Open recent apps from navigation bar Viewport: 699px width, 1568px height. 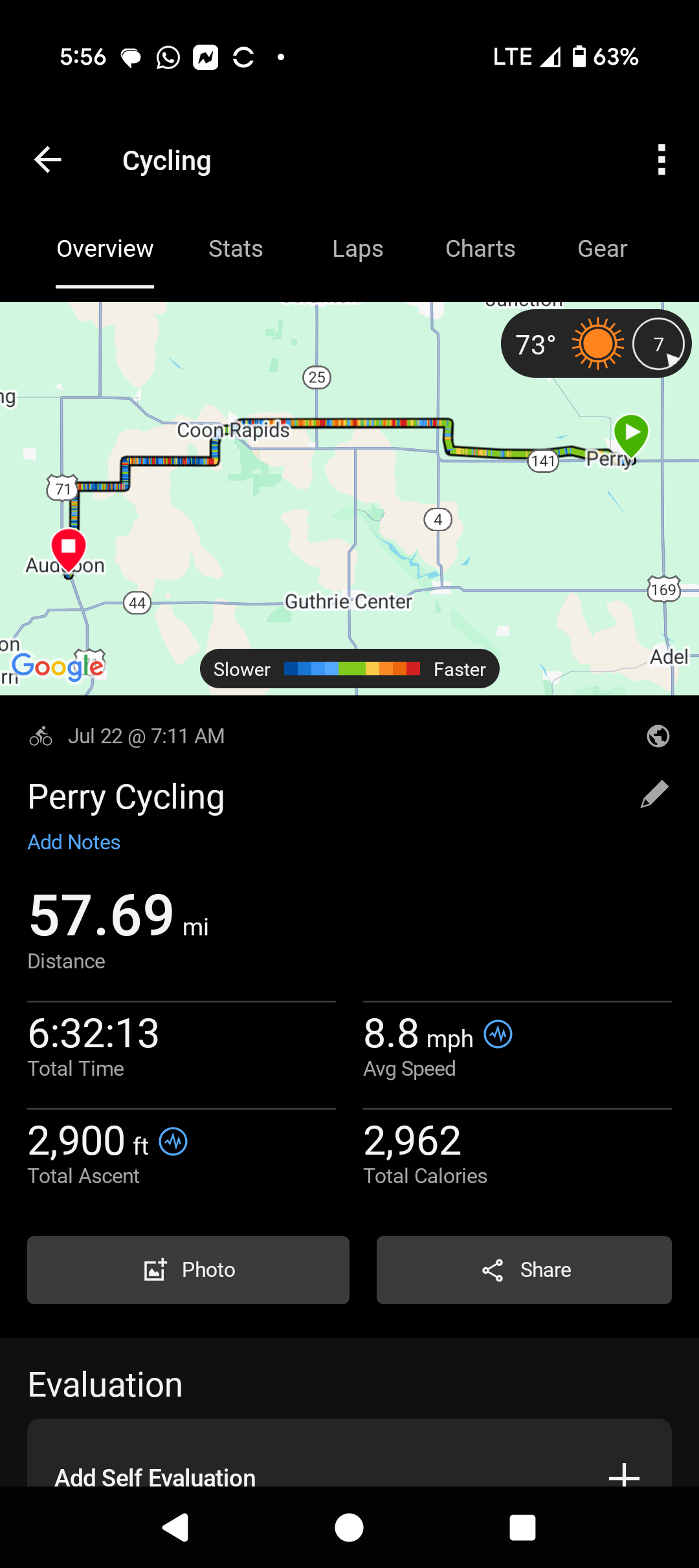(x=522, y=1528)
